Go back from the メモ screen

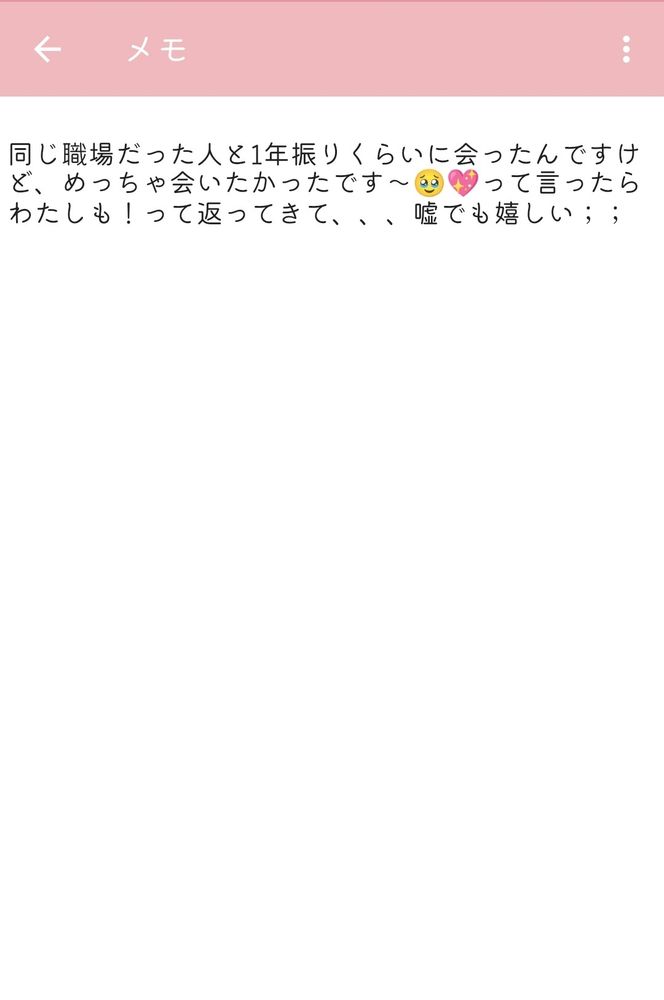(x=47, y=50)
